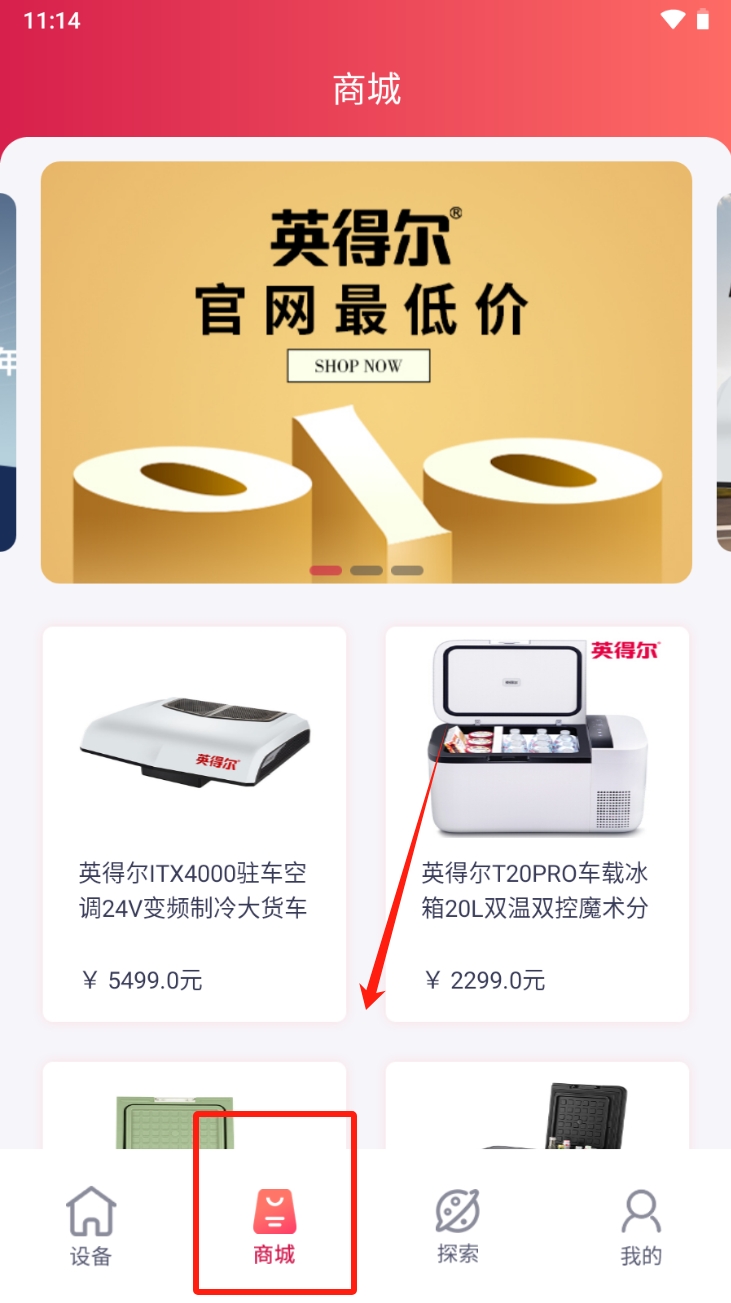View the 英得尔ITX4000驻车空调 product card

point(194,824)
